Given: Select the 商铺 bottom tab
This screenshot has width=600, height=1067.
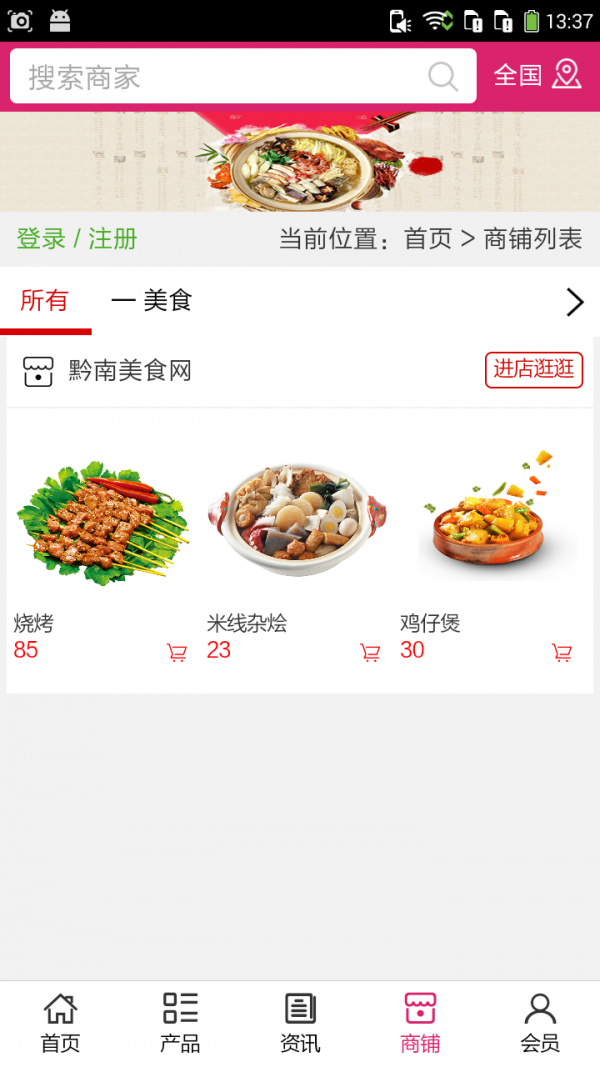Looking at the screenshot, I should pos(420,1023).
